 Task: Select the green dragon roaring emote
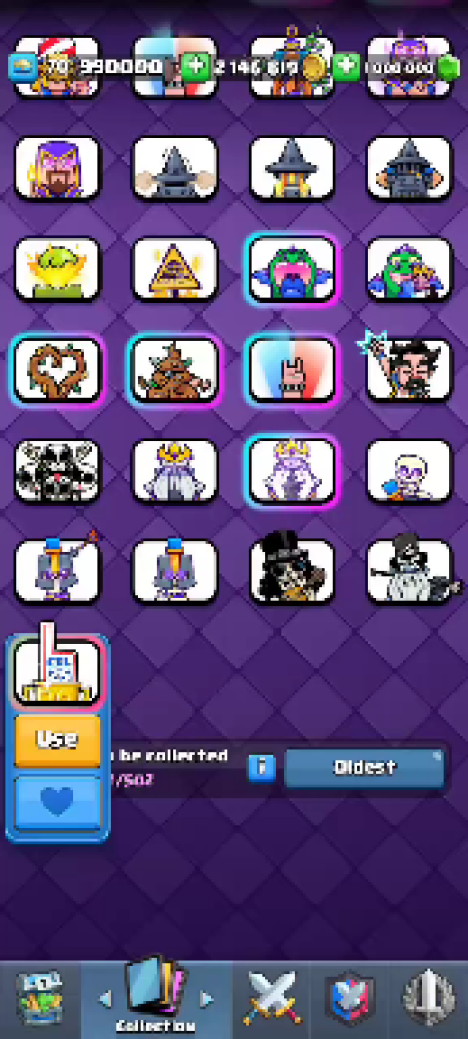(x=292, y=269)
